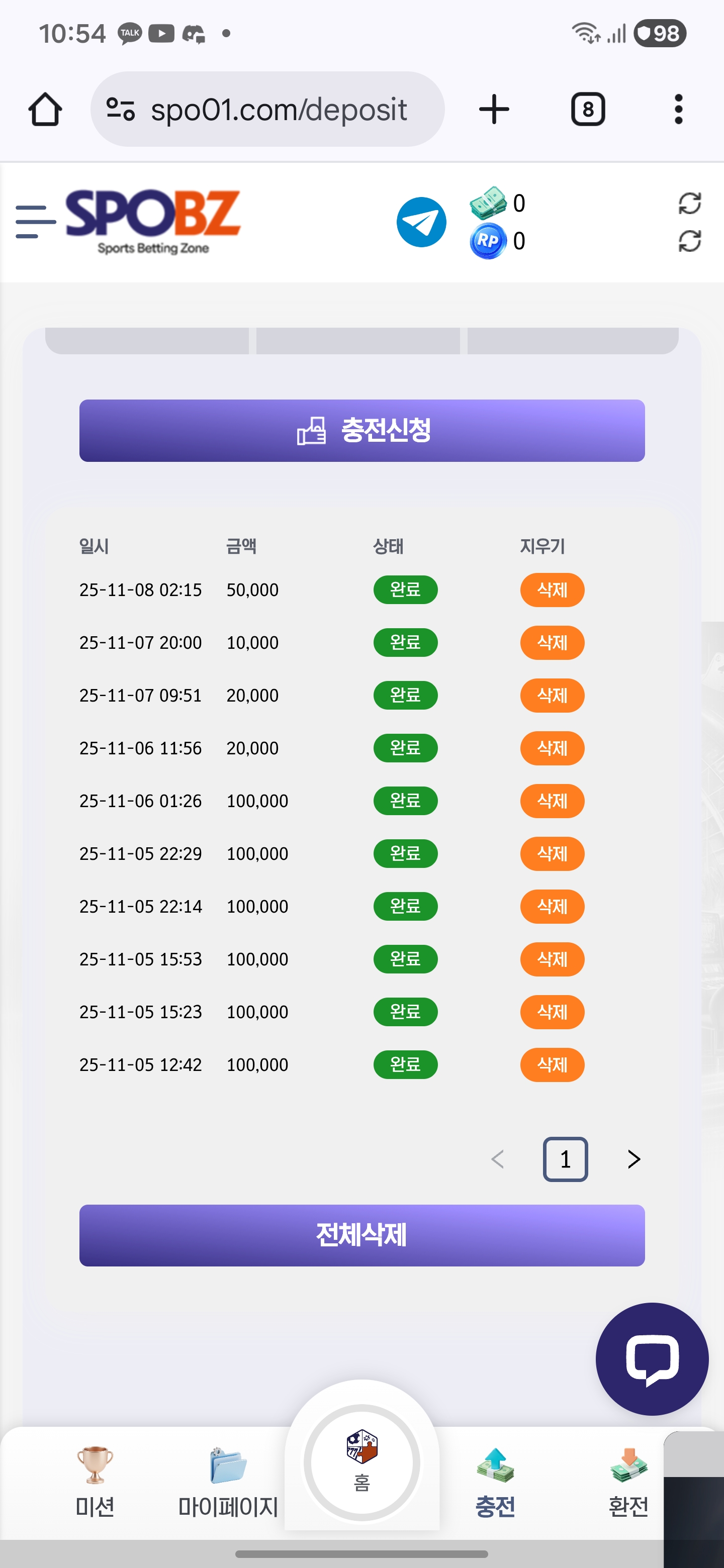Remove the 25-11-06 11:56 deposit entry
724x1568 pixels.
[552, 748]
